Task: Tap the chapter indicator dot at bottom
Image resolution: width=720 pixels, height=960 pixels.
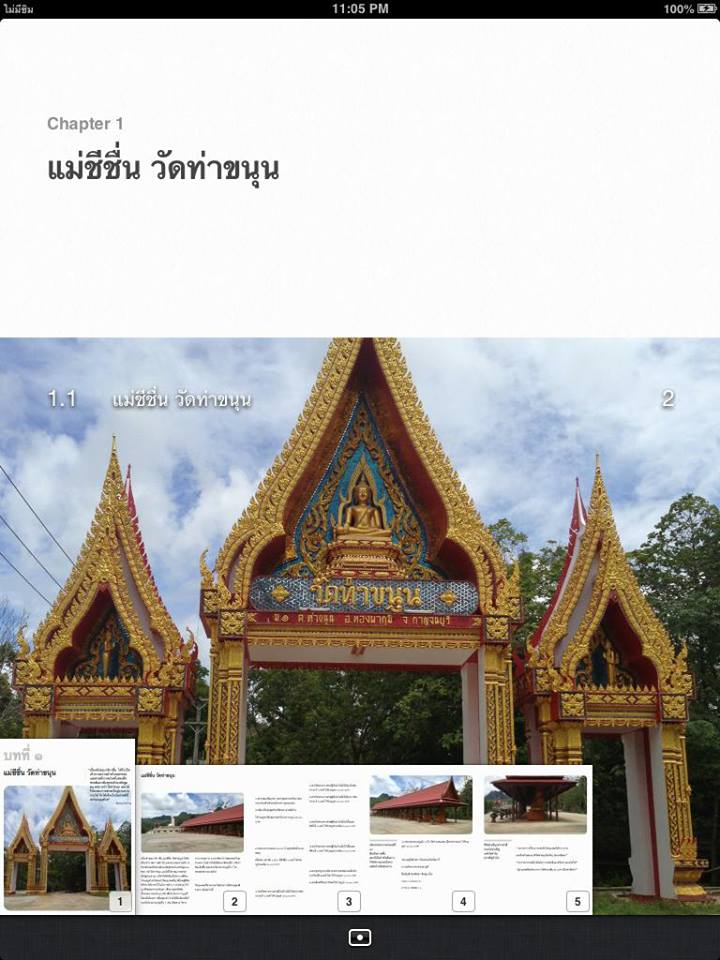Action: point(360,938)
